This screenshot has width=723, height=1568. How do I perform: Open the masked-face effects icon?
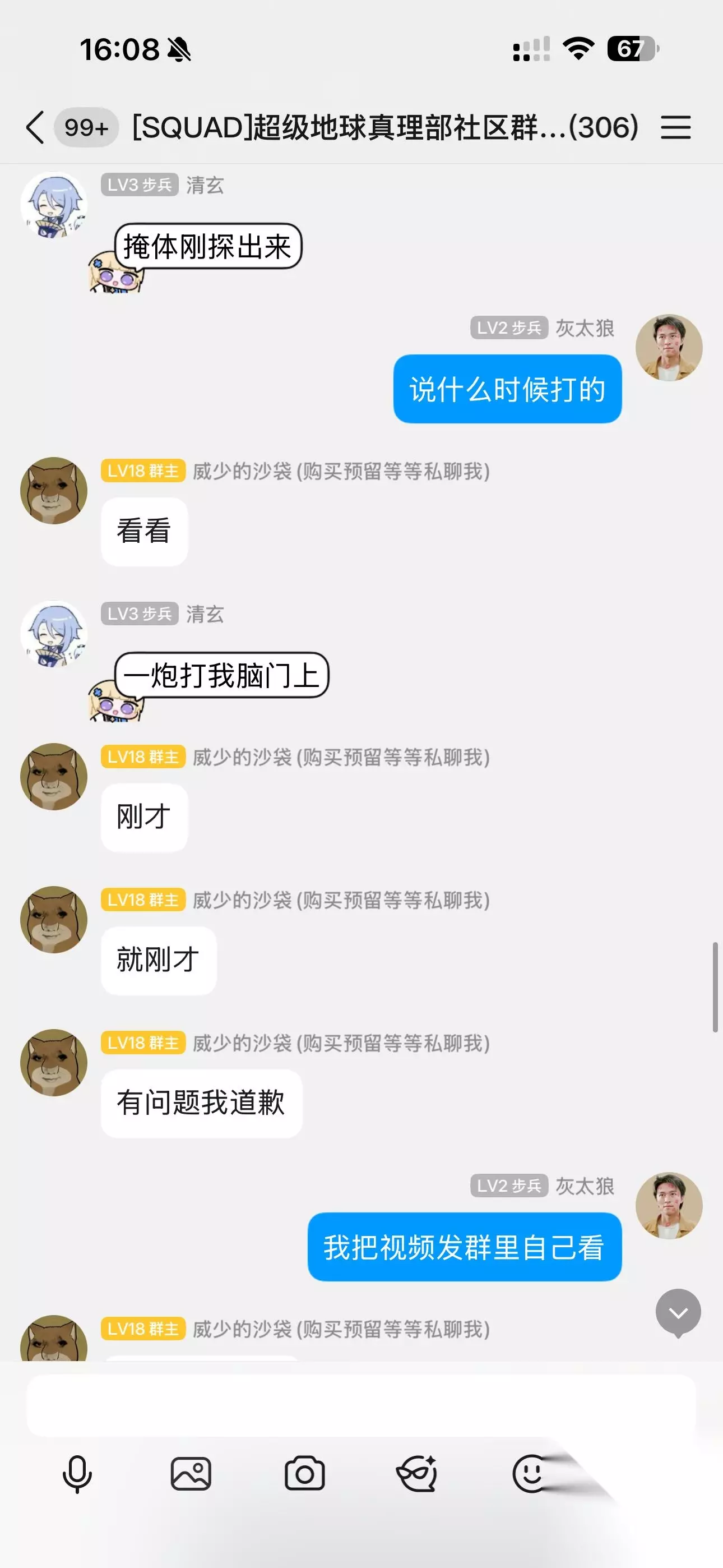pyautogui.click(x=418, y=1474)
